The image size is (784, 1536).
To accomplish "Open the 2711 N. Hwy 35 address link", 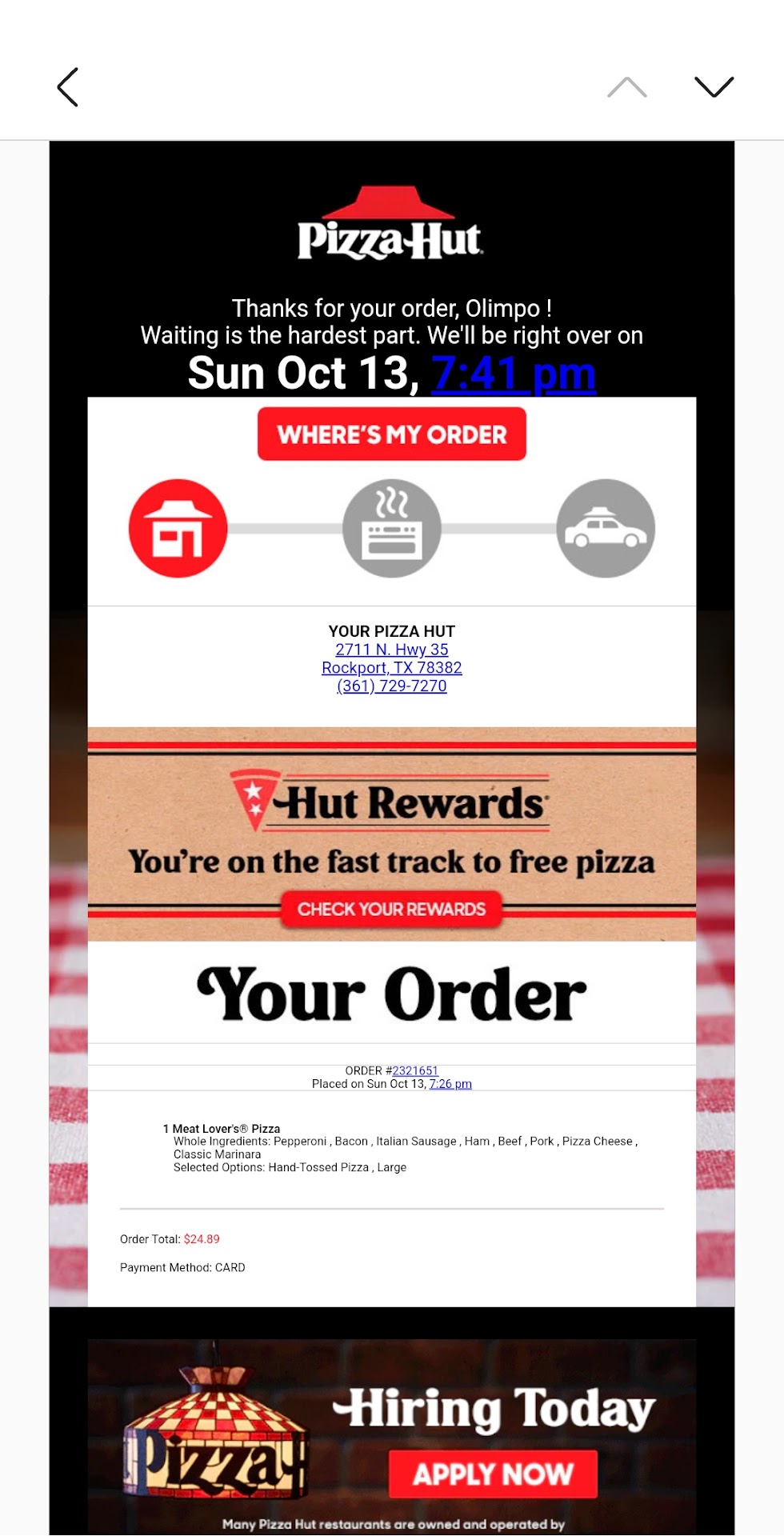I will (391, 650).
